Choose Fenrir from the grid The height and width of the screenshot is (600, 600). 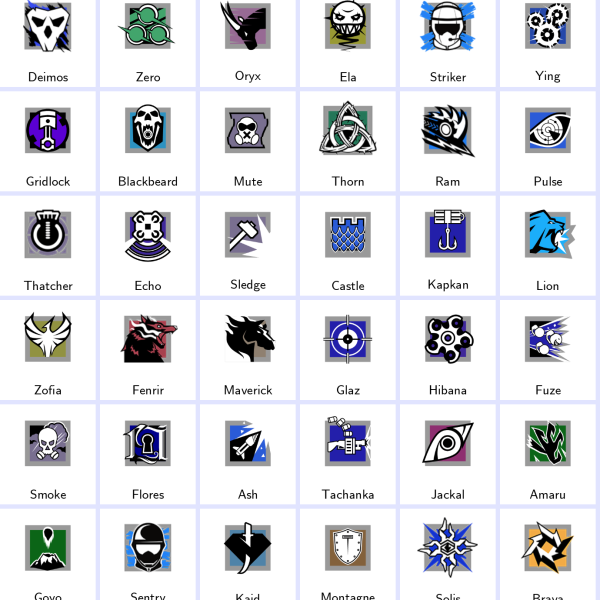point(148,348)
